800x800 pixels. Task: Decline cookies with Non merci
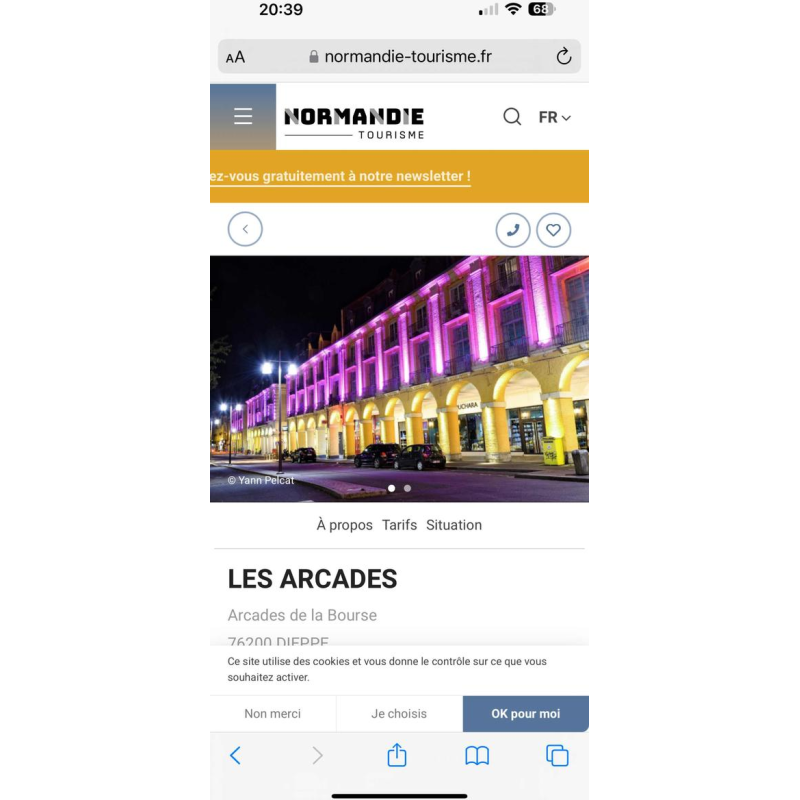[x=273, y=714]
